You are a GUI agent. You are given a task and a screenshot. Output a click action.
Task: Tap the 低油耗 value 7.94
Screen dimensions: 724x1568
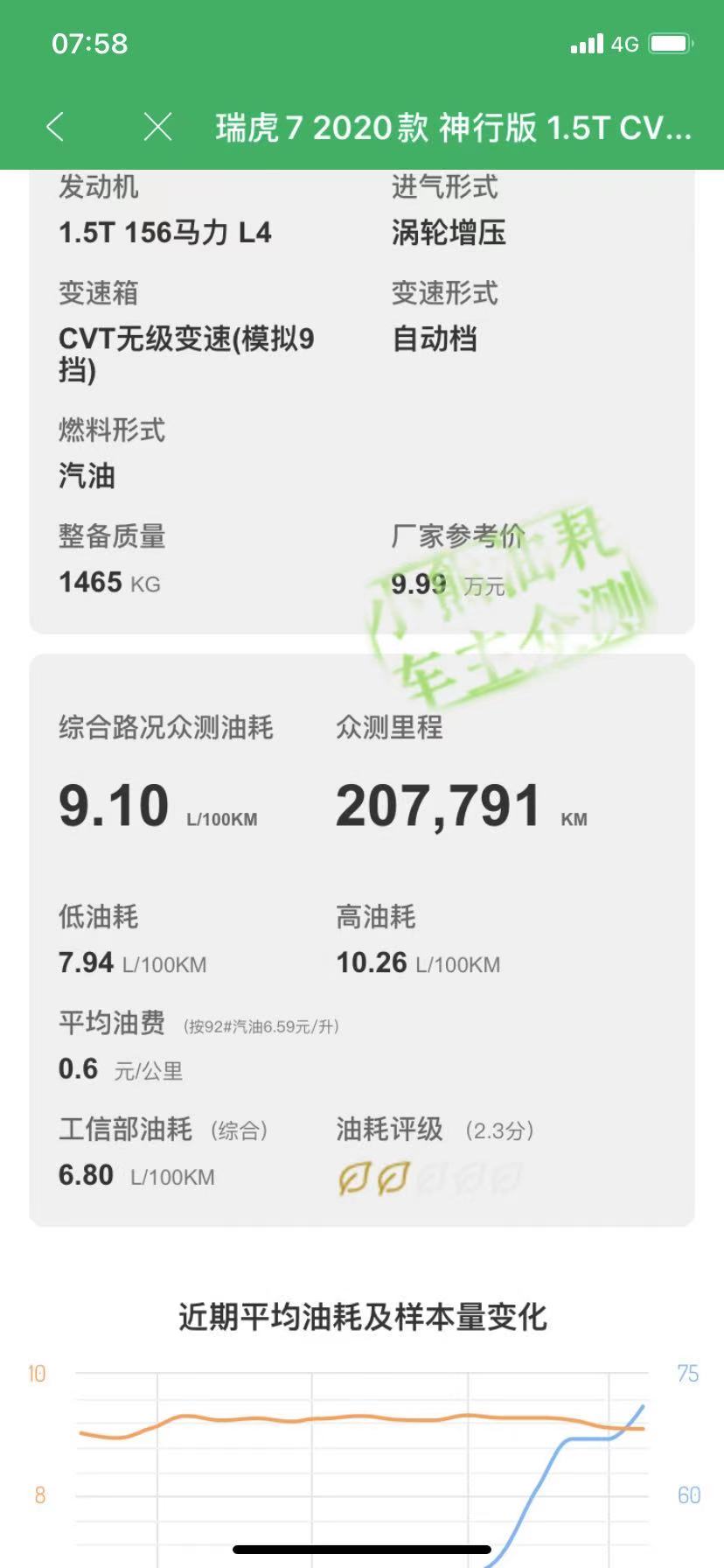(x=84, y=963)
